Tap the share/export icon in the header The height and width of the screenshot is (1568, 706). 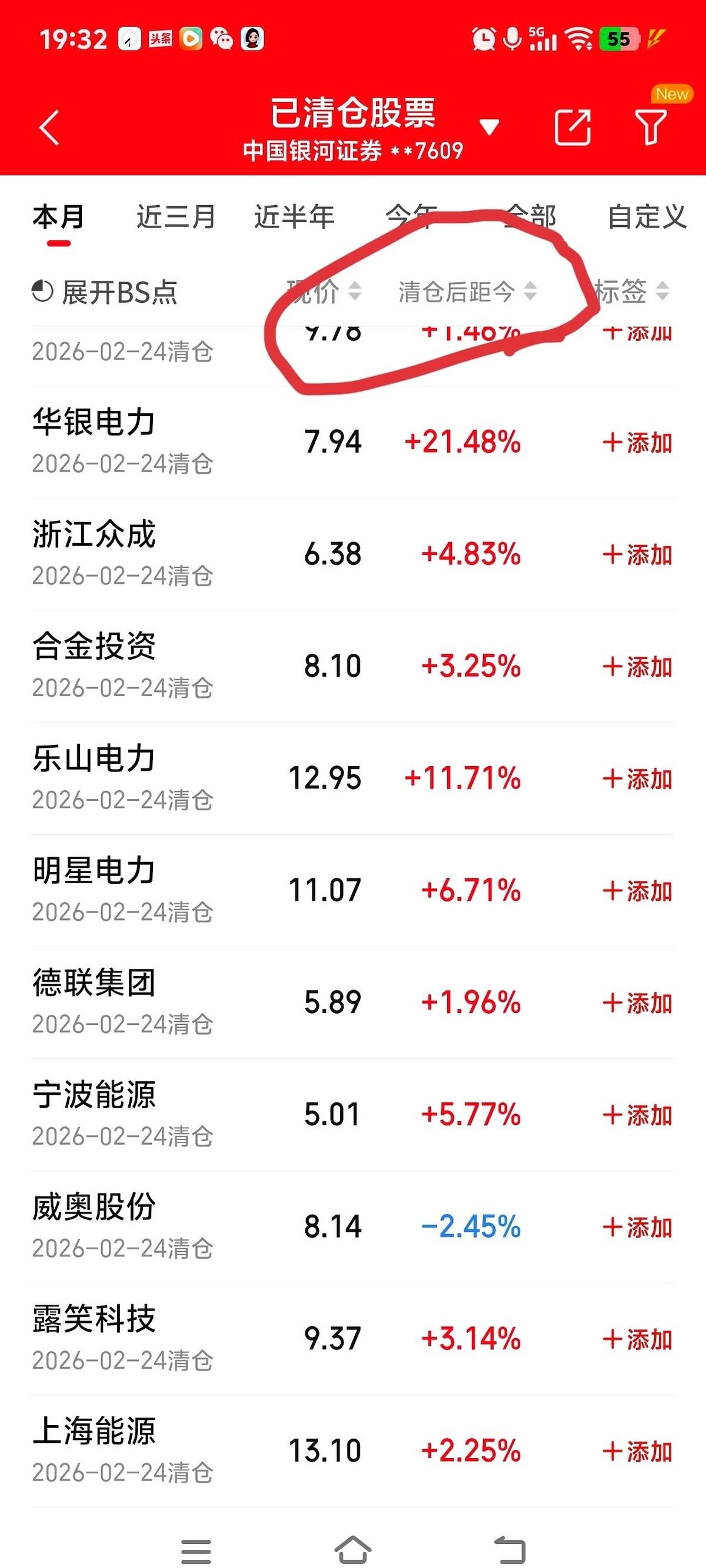[573, 128]
